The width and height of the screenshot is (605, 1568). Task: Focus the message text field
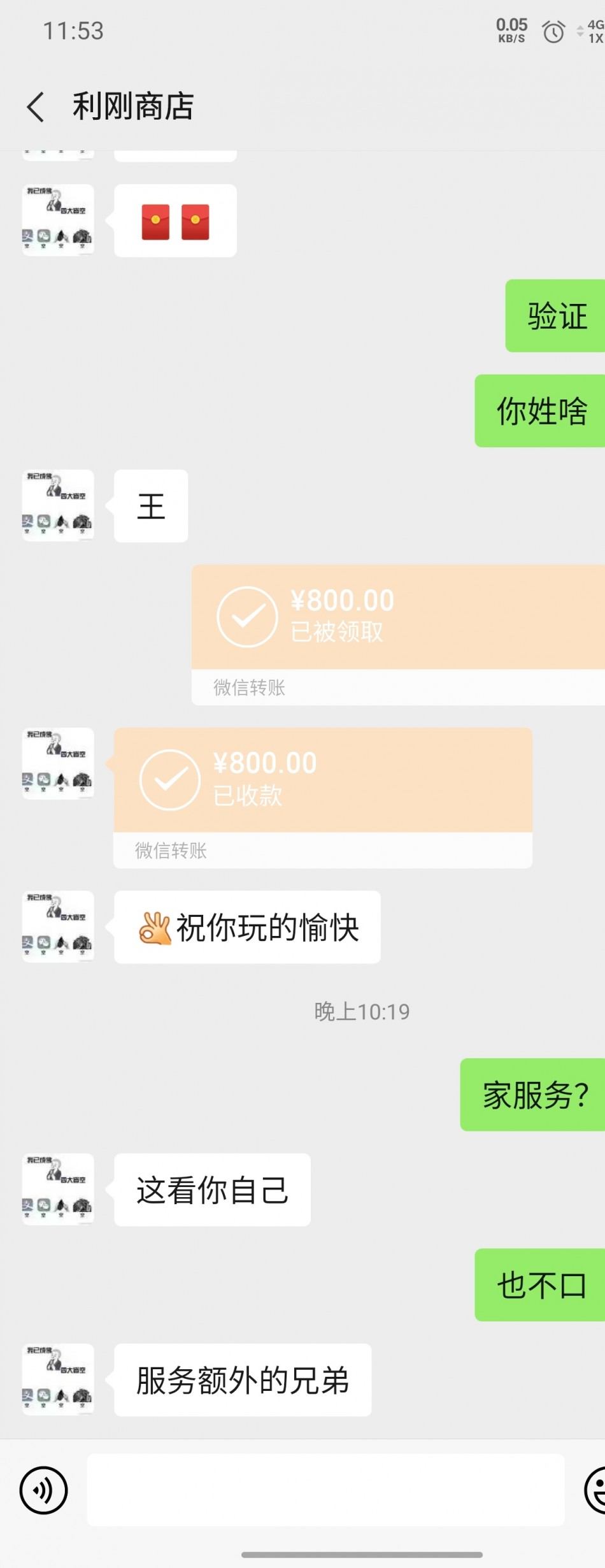325,1490
